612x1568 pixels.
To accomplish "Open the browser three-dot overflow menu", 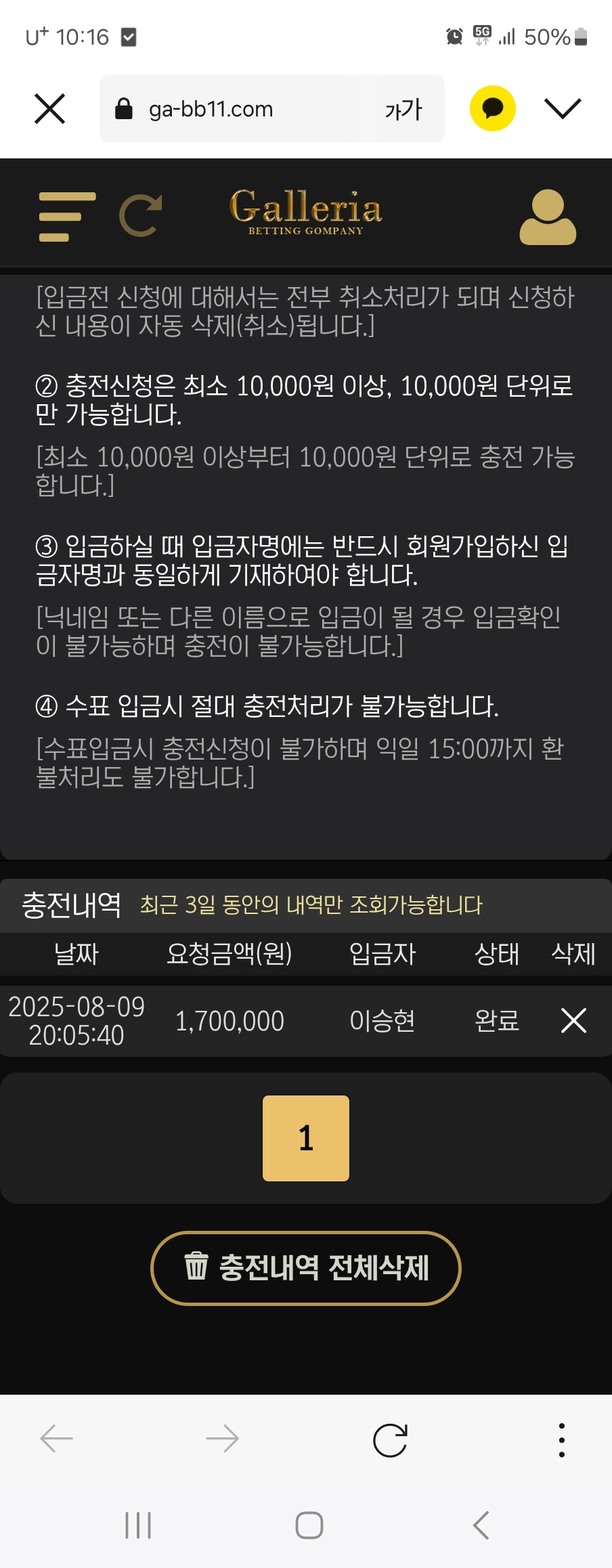I will pos(561,1440).
